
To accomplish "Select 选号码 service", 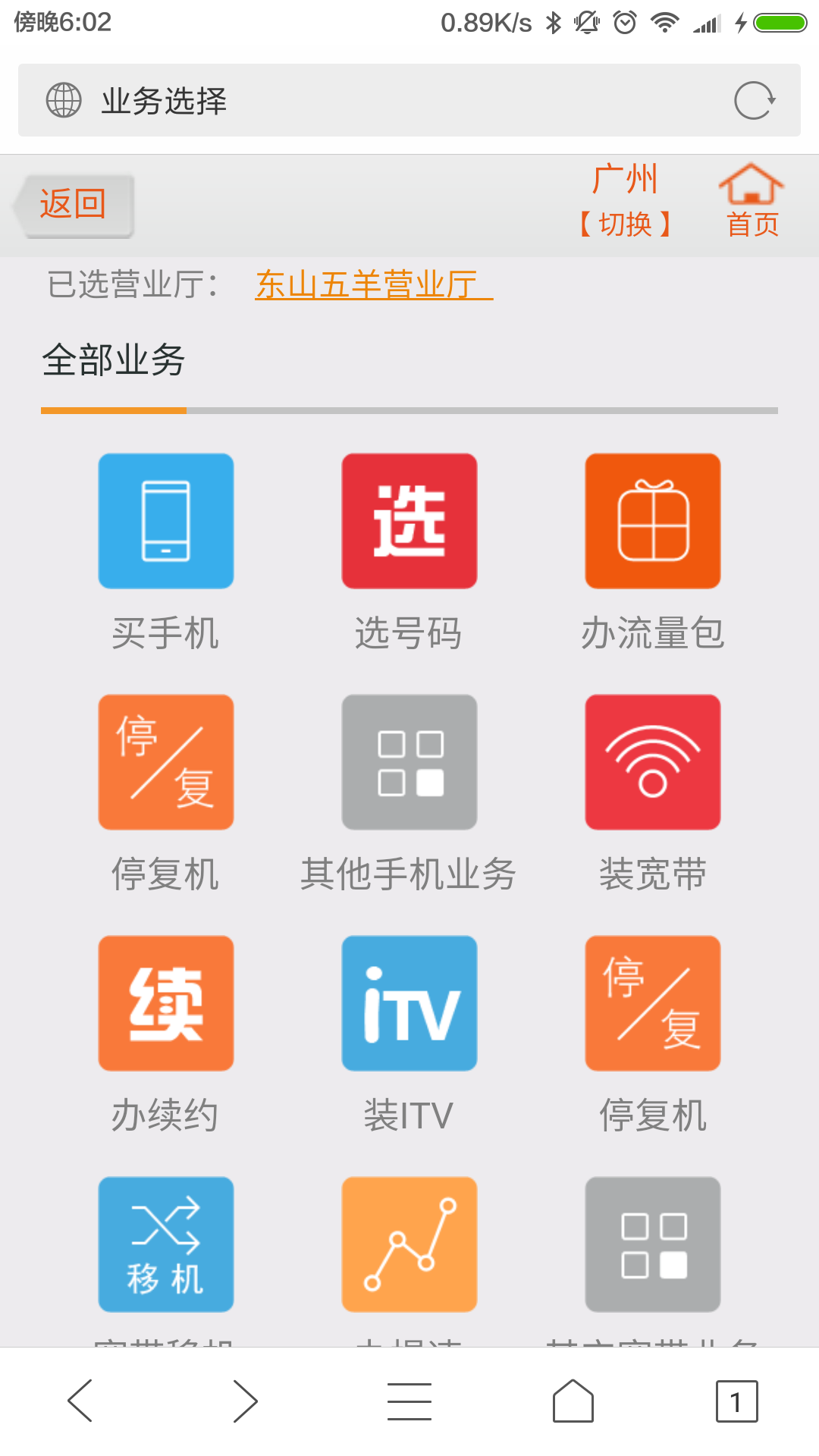I will tap(409, 552).
